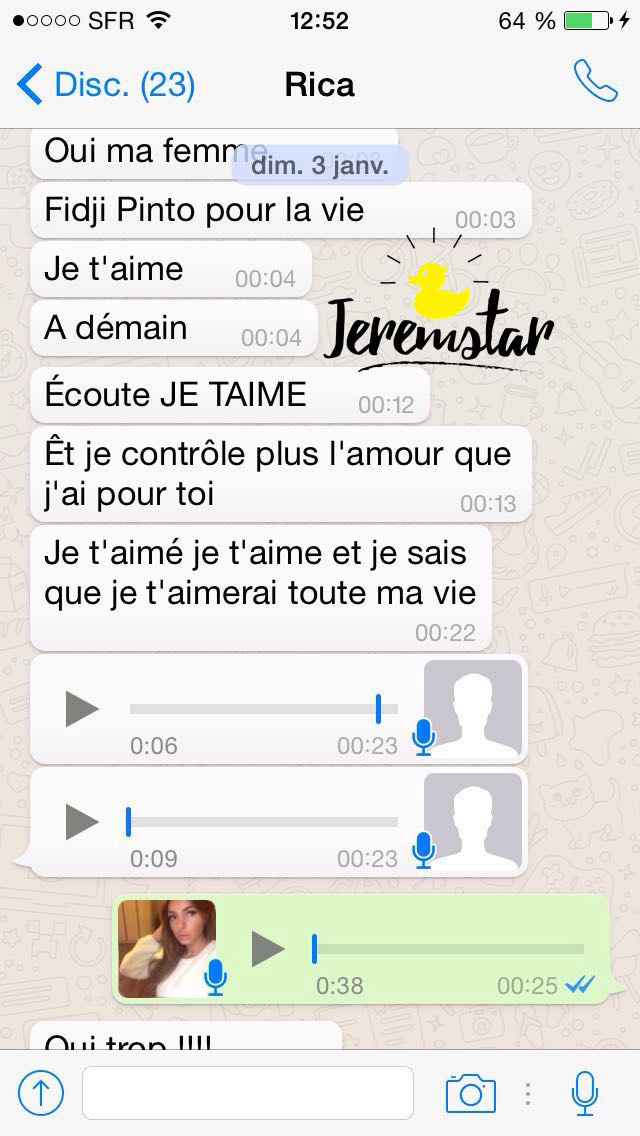Seek within the 0:38 voice message

[x=448, y=948]
